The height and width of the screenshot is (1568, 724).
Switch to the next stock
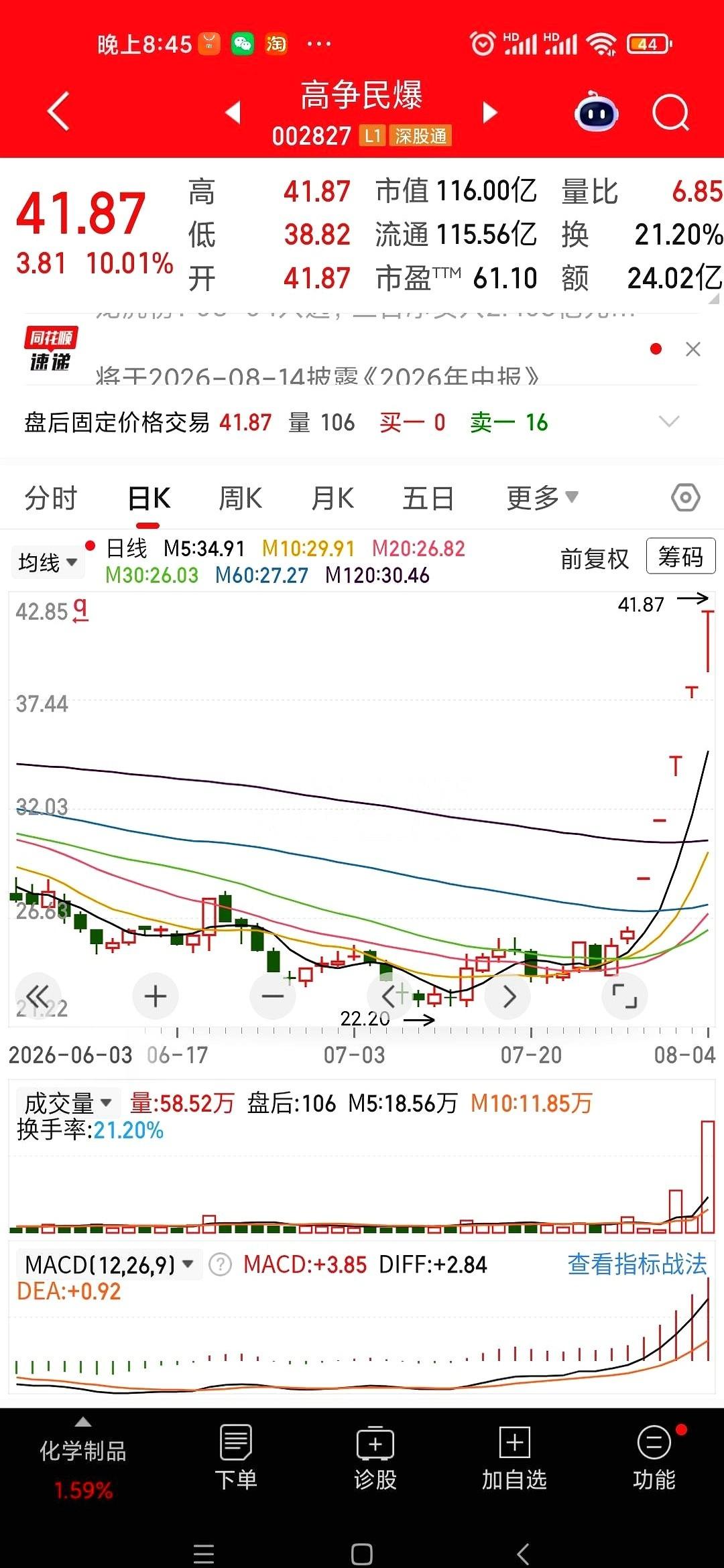(490, 112)
